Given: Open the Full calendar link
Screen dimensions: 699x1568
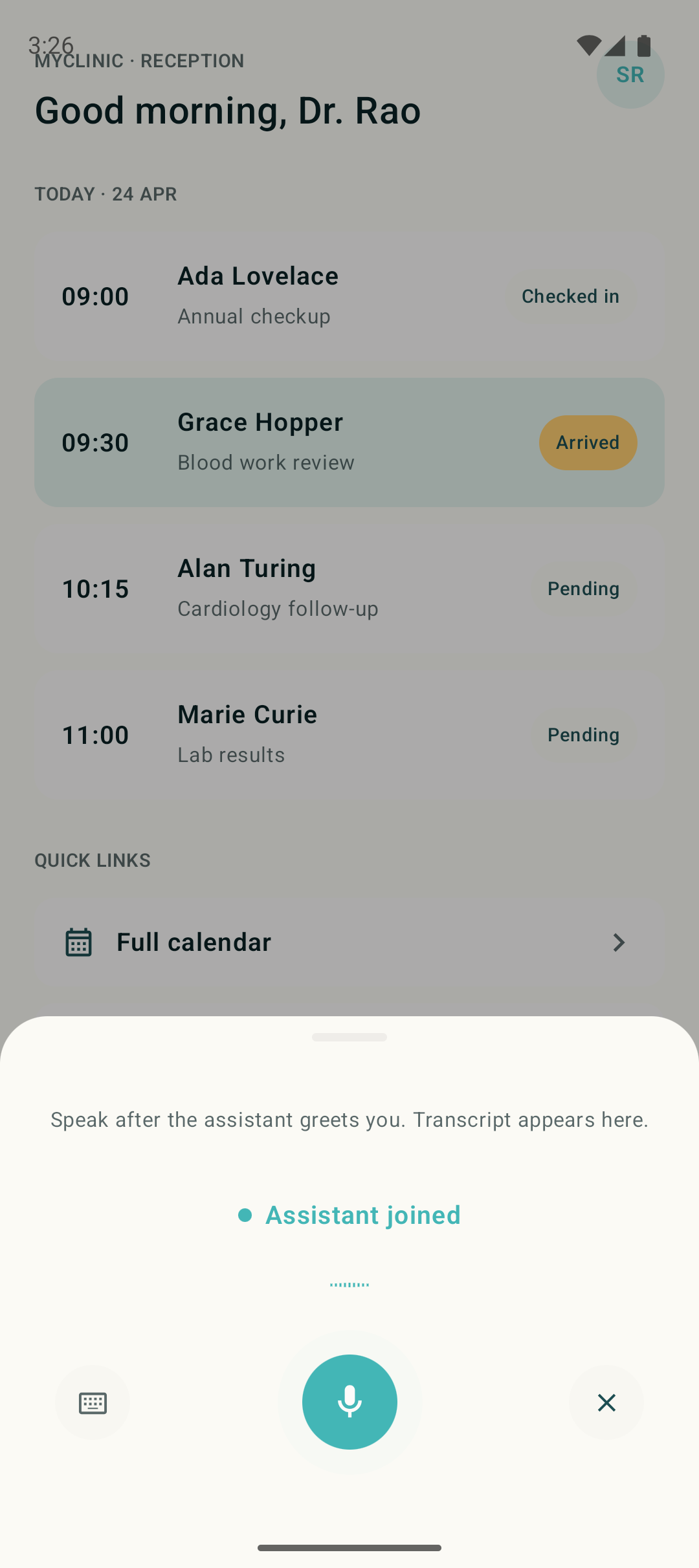Looking at the screenshot, I should (x=194, y=942).
